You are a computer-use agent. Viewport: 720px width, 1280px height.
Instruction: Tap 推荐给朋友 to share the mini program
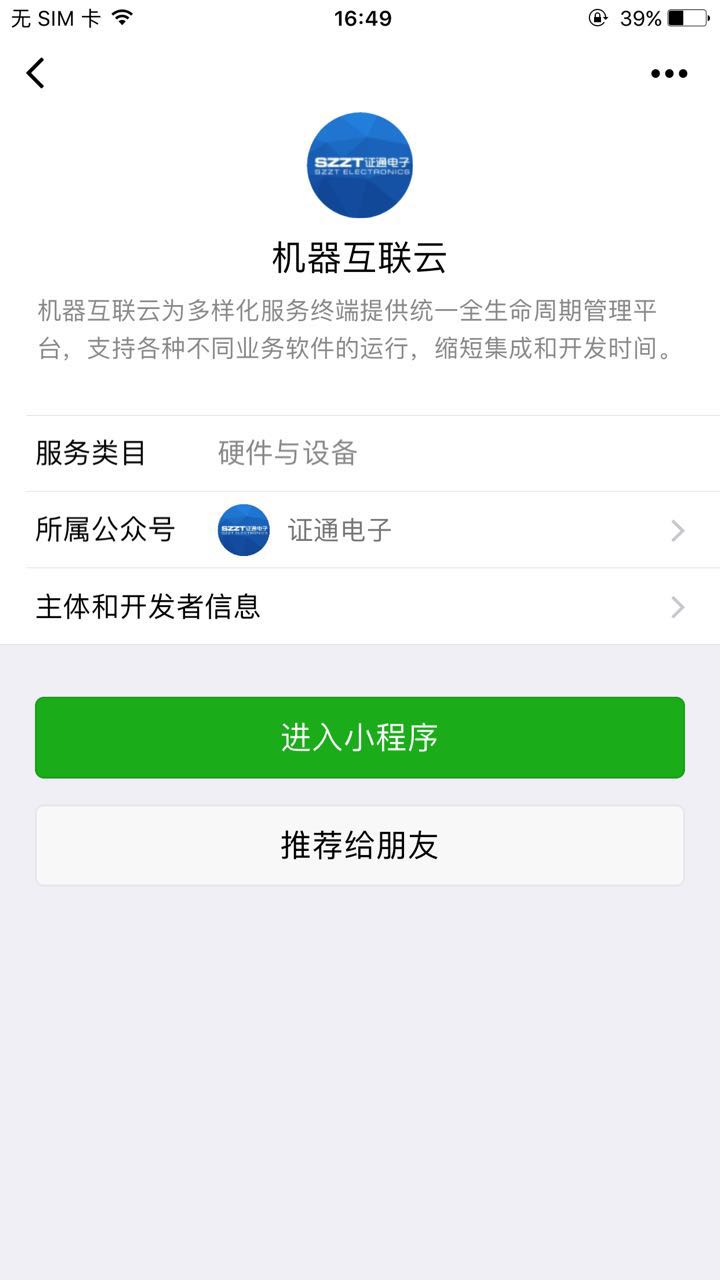tap(360, 846)
